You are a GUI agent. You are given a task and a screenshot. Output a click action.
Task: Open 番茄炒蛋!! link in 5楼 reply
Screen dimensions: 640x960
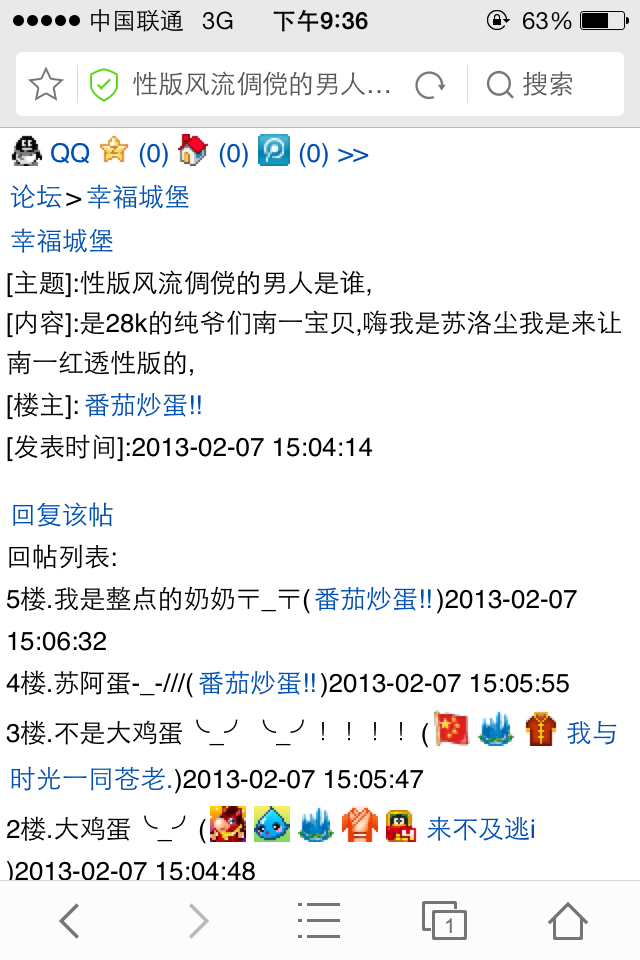point(374,599)
